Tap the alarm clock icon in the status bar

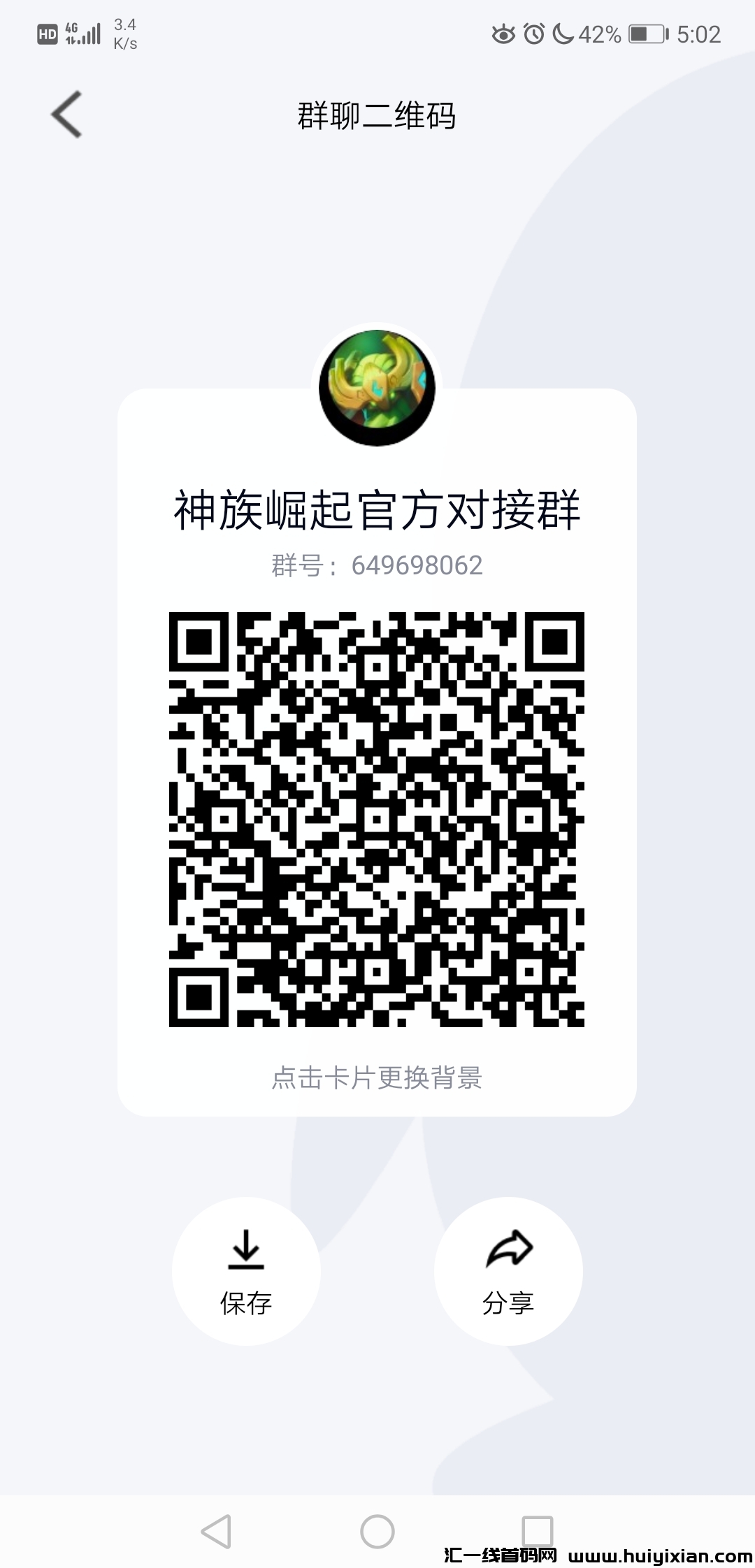coord(533,34)
